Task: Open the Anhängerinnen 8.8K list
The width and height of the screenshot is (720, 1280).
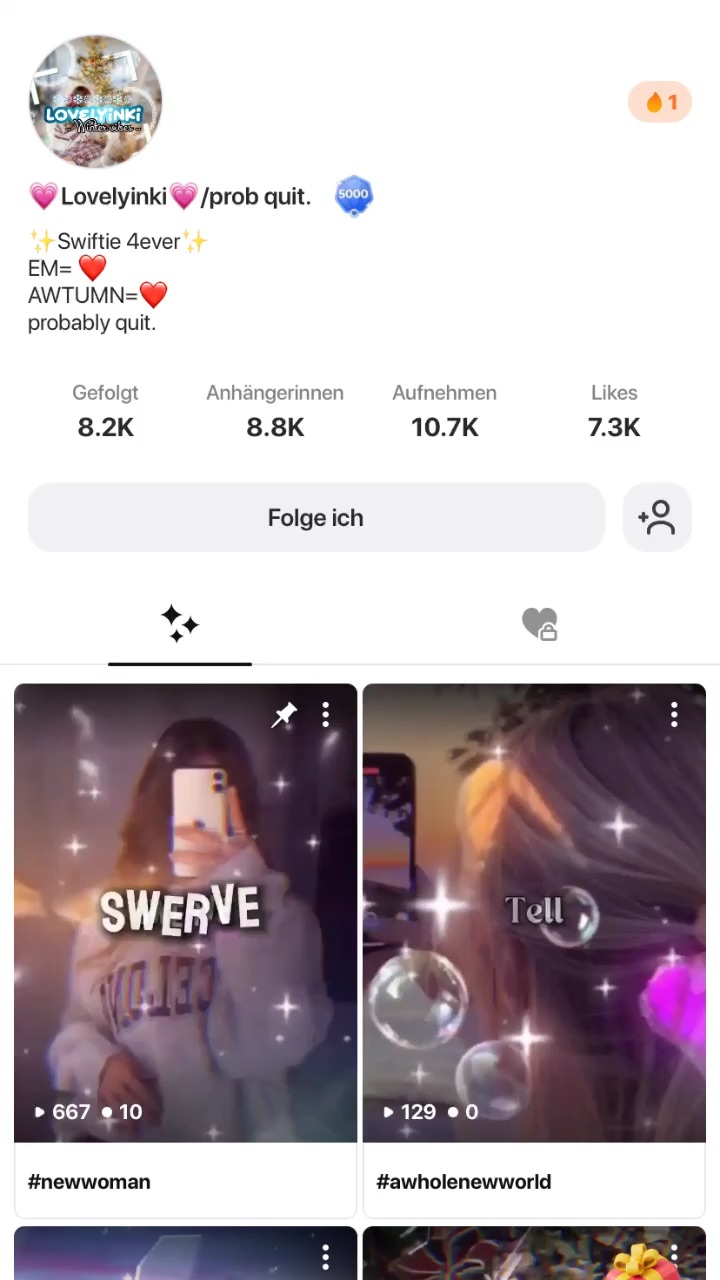Action: click(275, 411)
